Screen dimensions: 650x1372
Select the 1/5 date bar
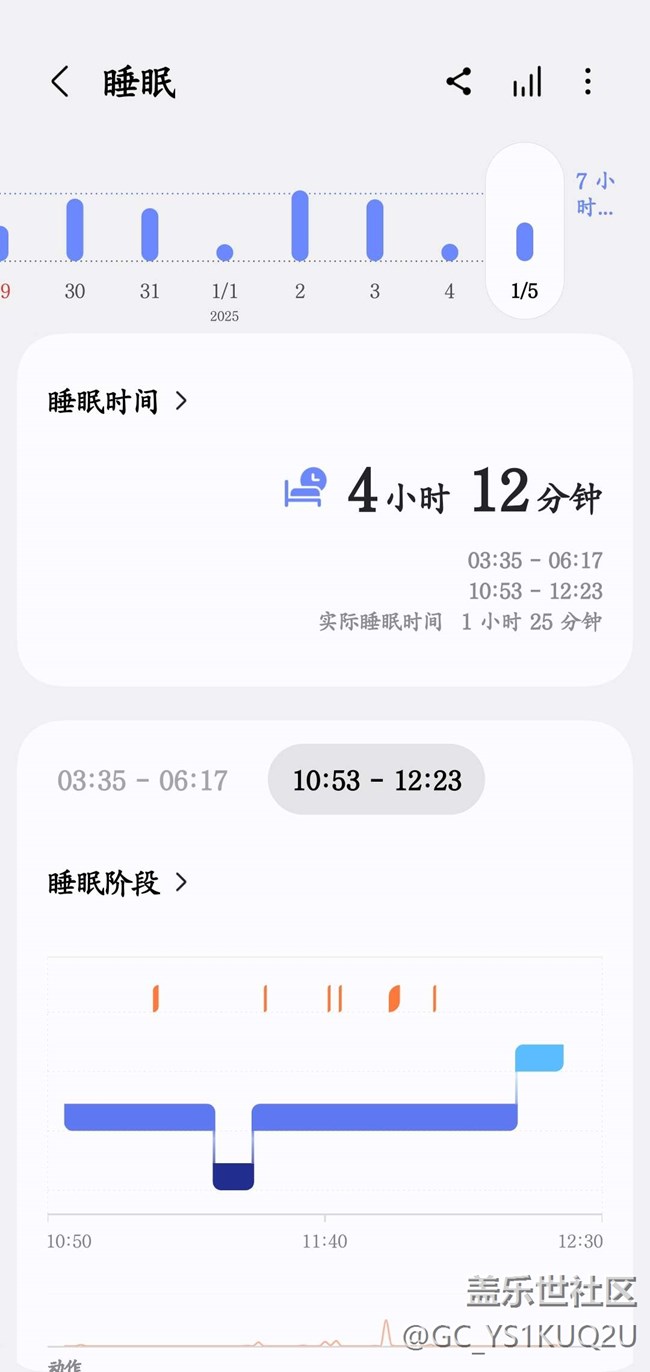point(525,231)
